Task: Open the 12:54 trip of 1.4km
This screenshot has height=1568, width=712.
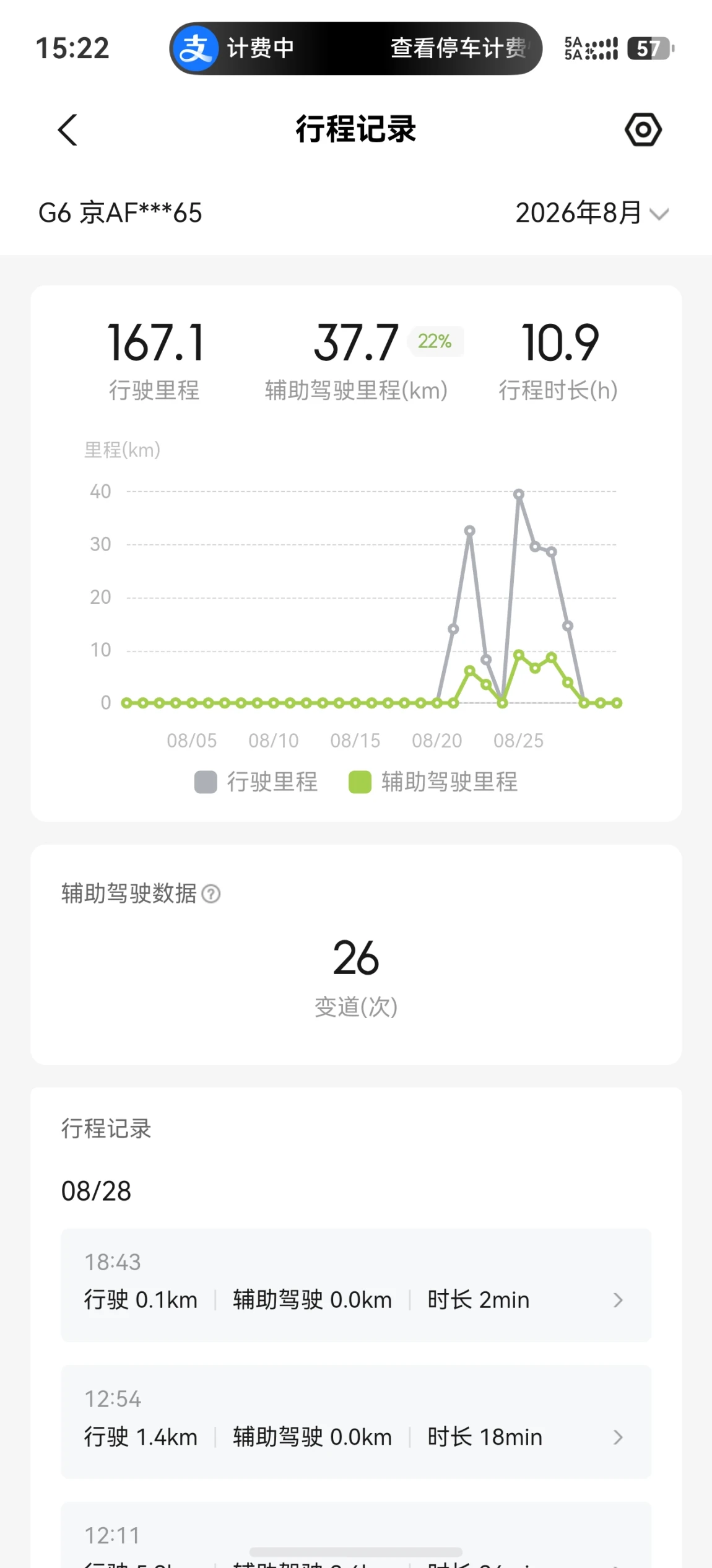Action: click(356, 1422)
